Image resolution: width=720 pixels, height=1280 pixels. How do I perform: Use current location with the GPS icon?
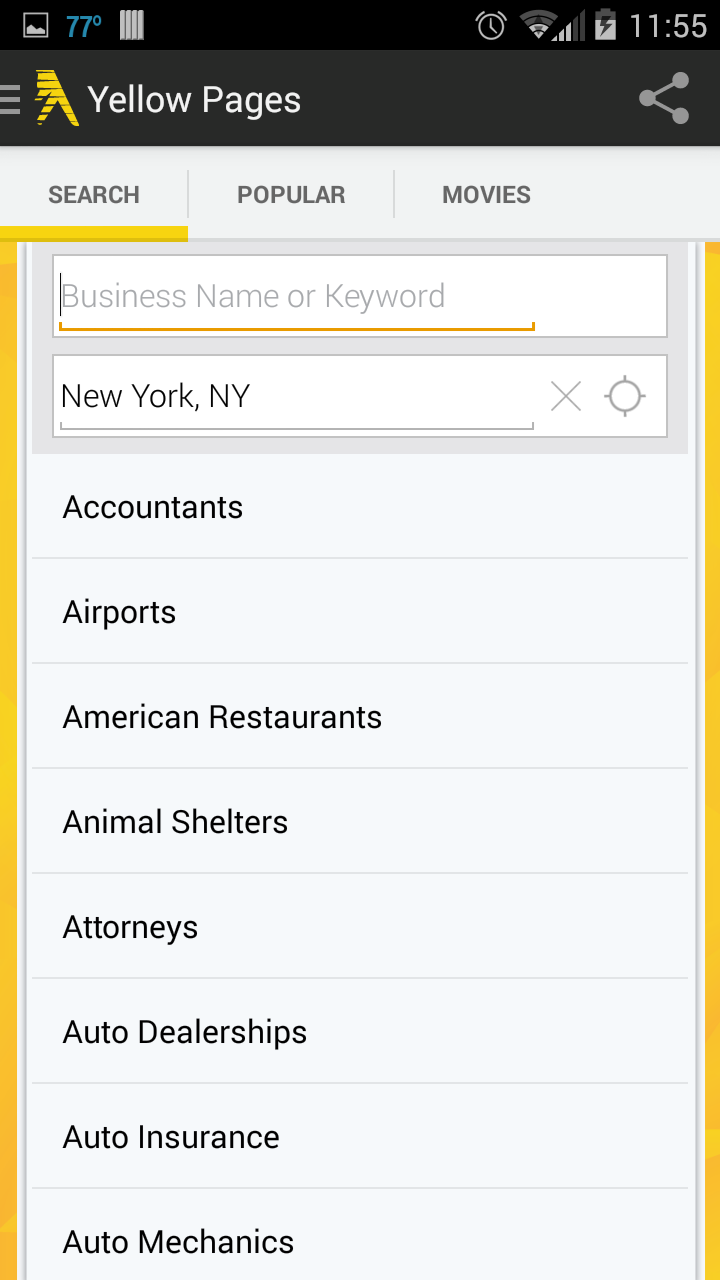[625, 396]
